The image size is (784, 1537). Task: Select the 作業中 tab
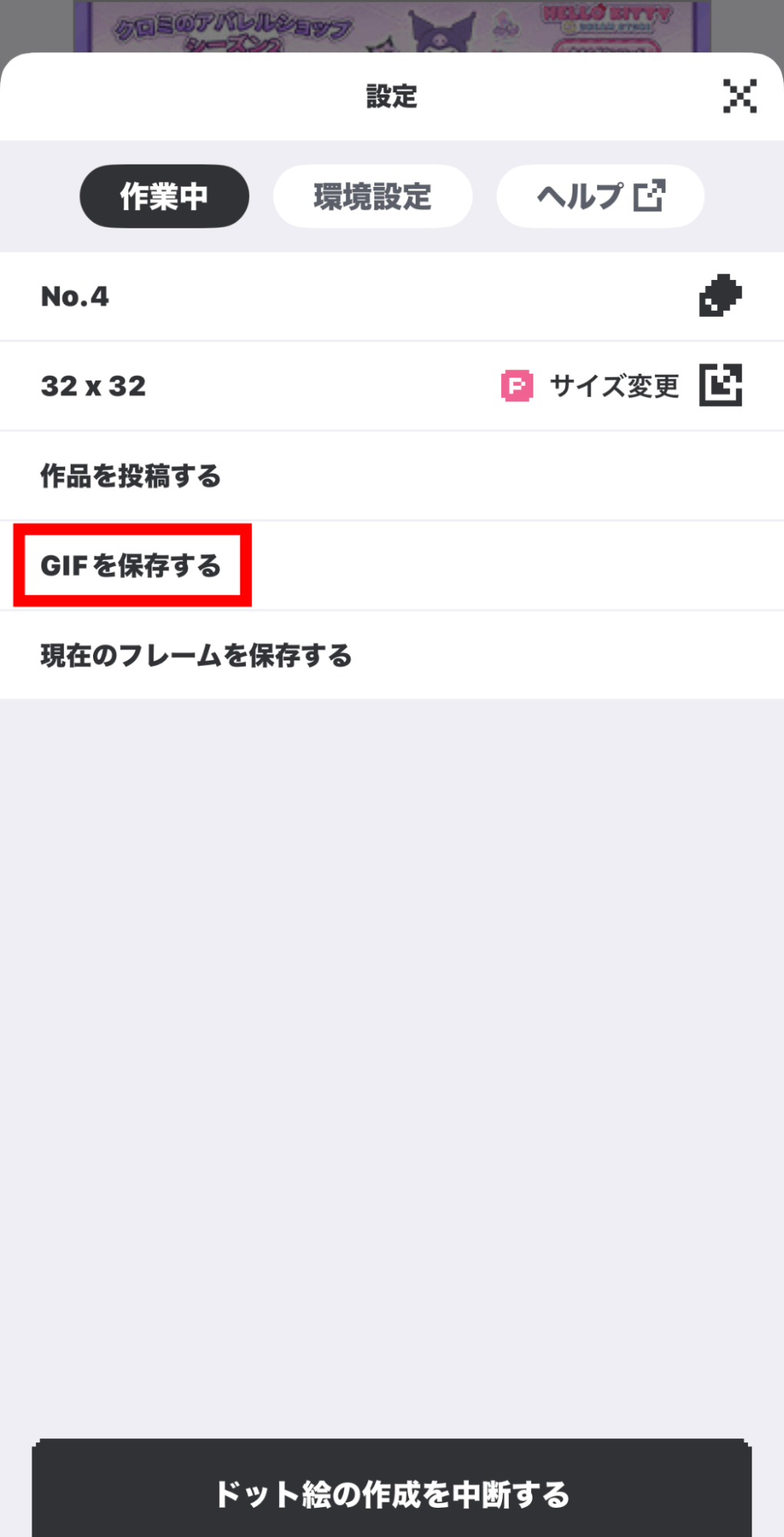tap(164, 196)
